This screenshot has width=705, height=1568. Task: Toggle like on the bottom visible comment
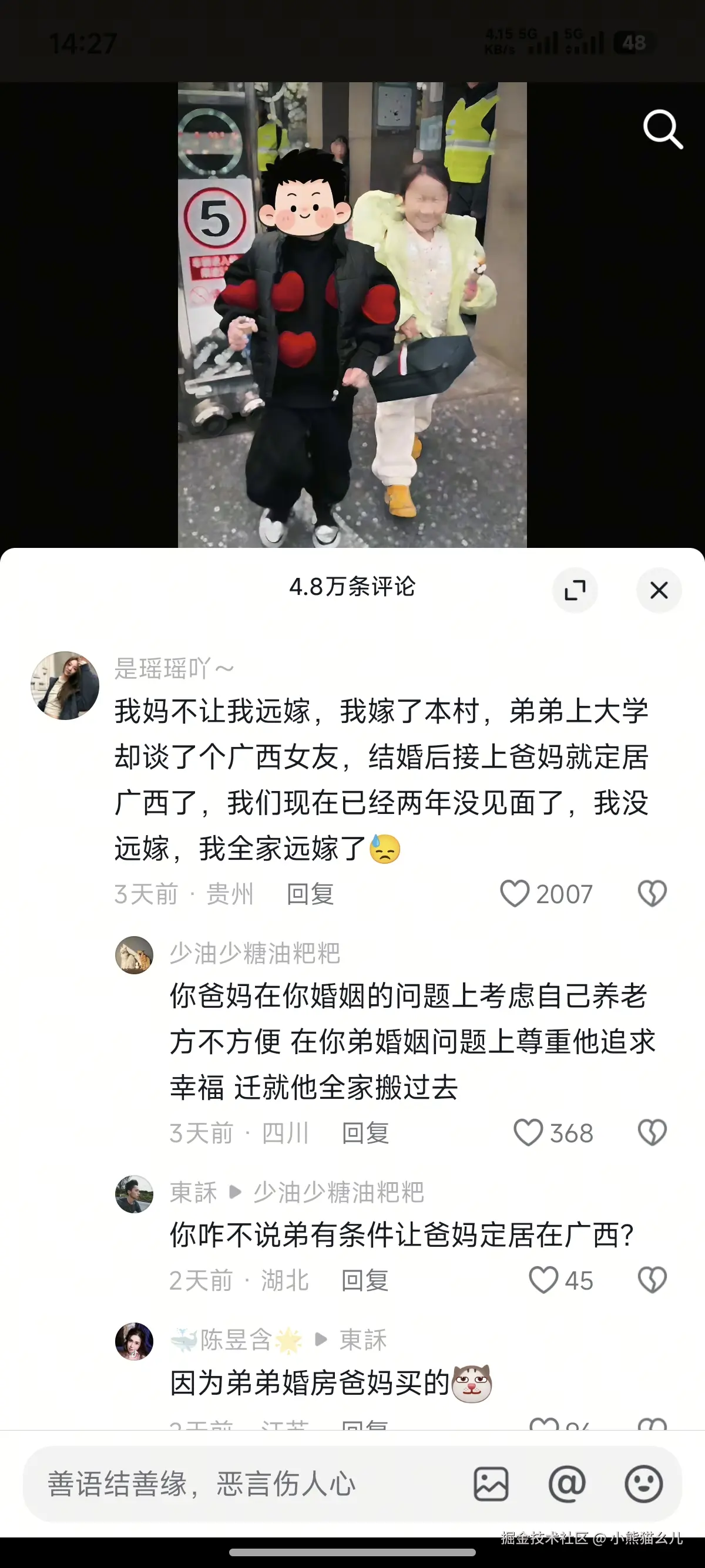(x=543, y=1425)
